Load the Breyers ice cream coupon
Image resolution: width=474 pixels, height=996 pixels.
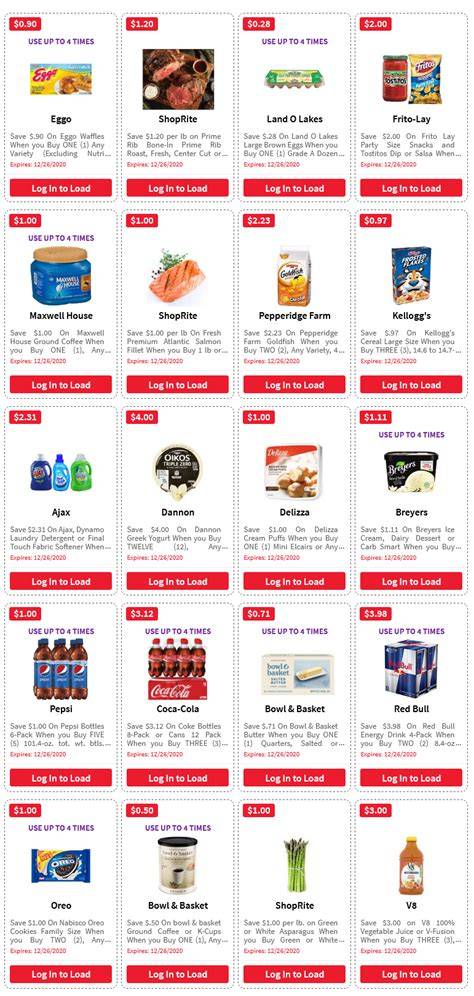(411, 581)
